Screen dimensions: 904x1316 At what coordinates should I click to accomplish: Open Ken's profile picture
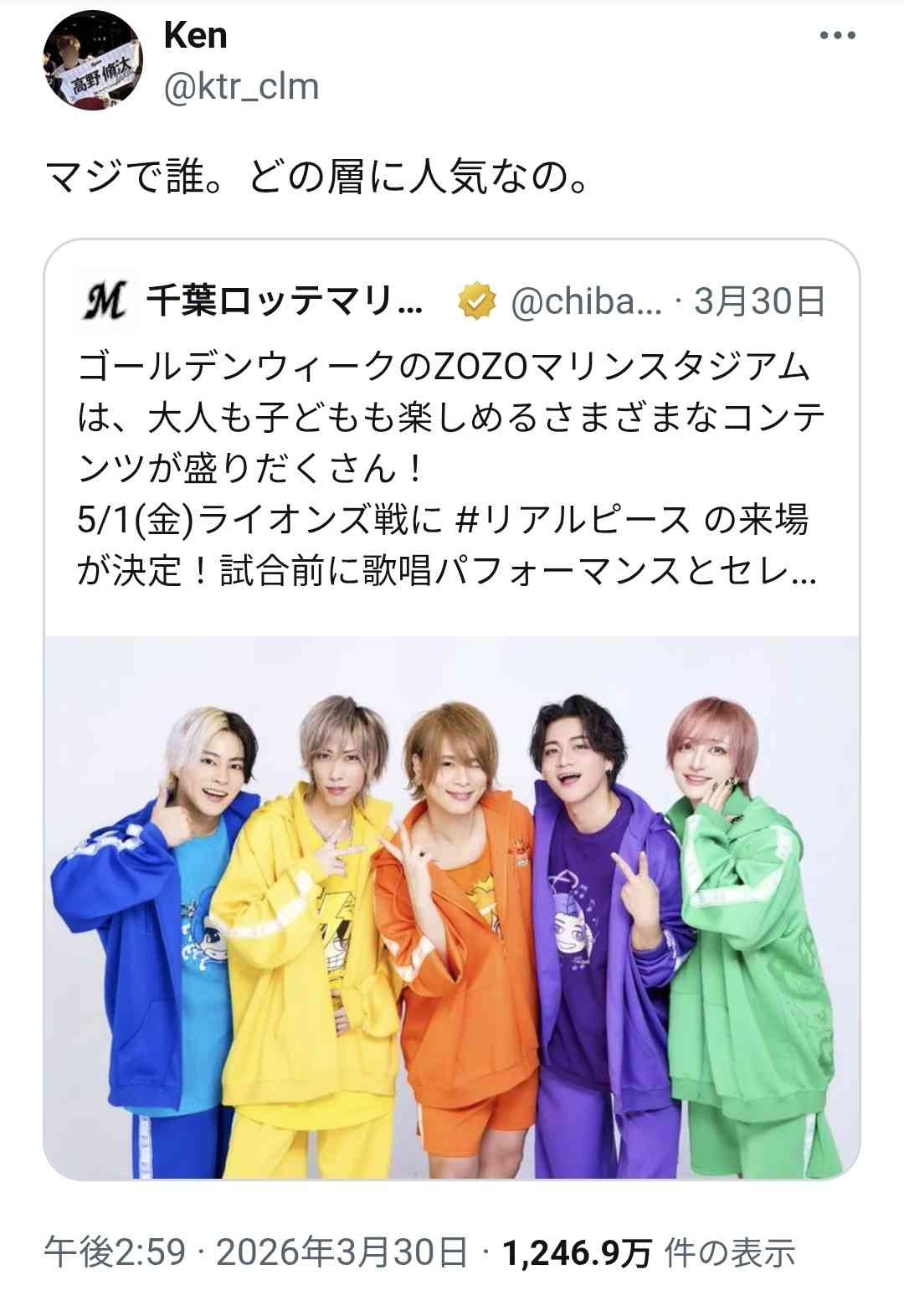[92, 61]
